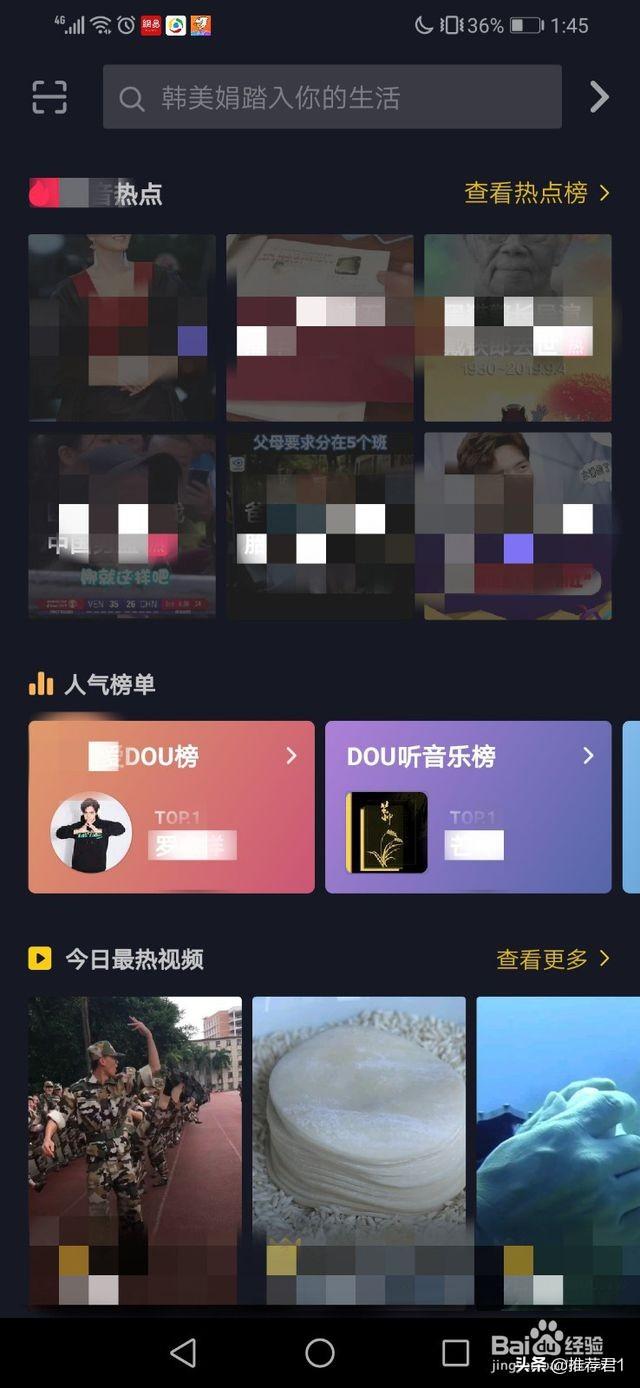Screen dimensions: 640x1388
Task: Open the QR scan icon
Action: [x=49, y=97]
